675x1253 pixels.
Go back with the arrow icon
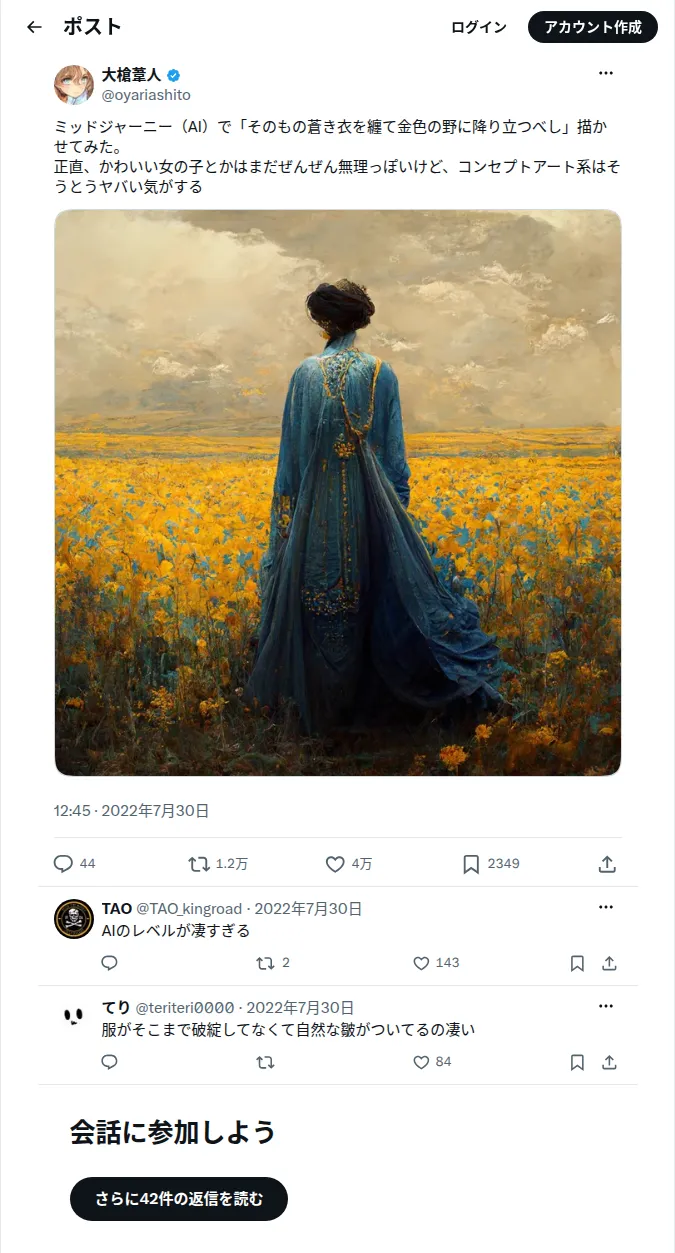[x=34, y=27]
